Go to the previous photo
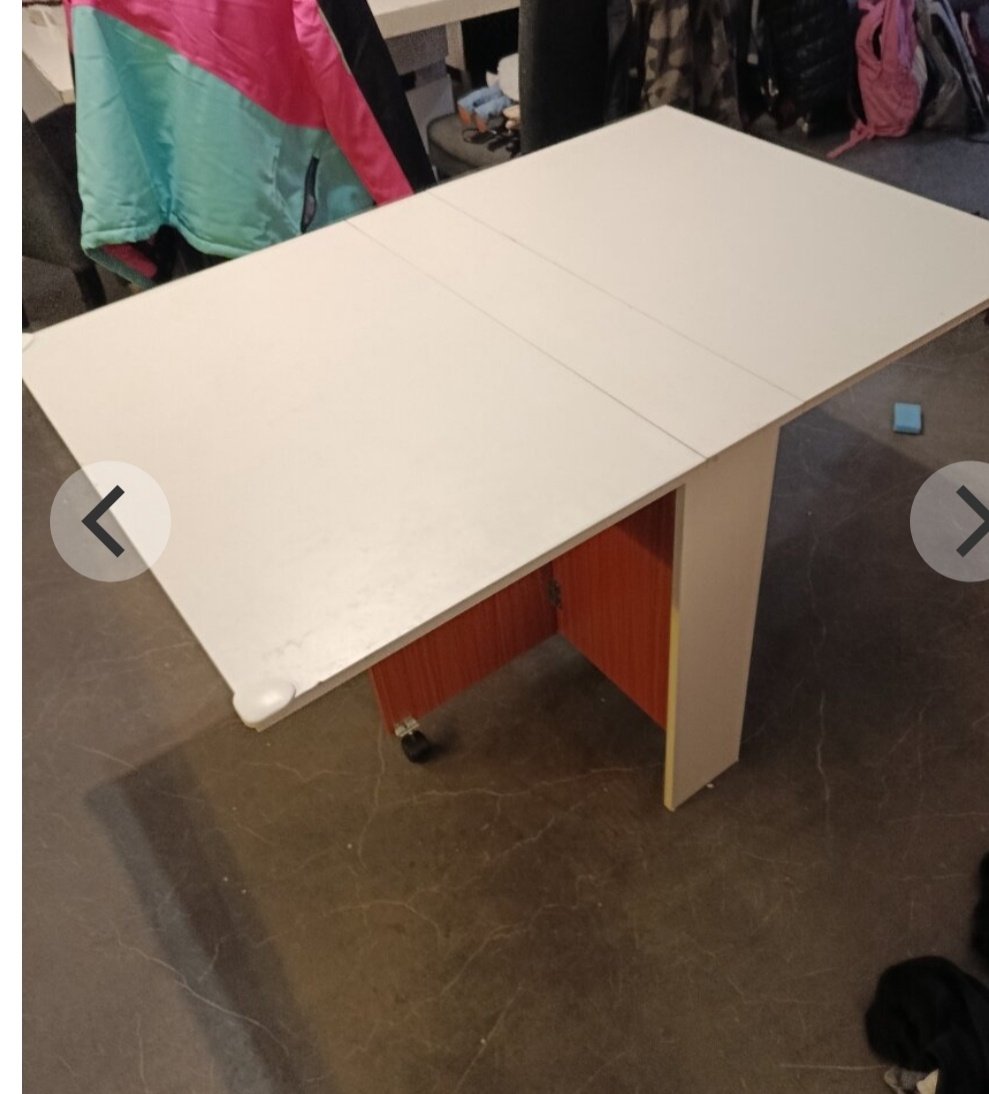Image resolution: width=989 pixels, height=1094 pixels. (109, 521)
